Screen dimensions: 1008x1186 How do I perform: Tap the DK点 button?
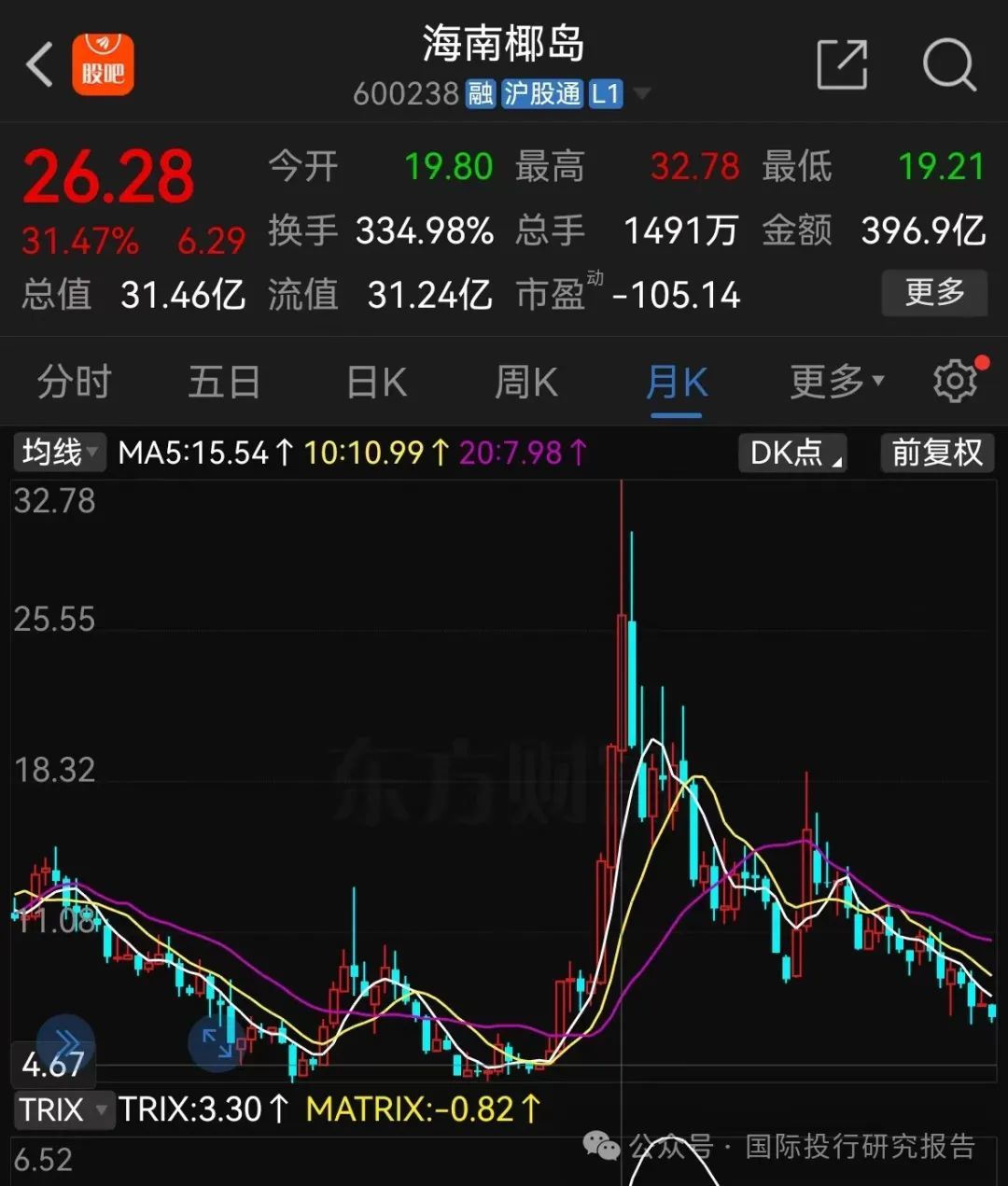pos(792,453)
